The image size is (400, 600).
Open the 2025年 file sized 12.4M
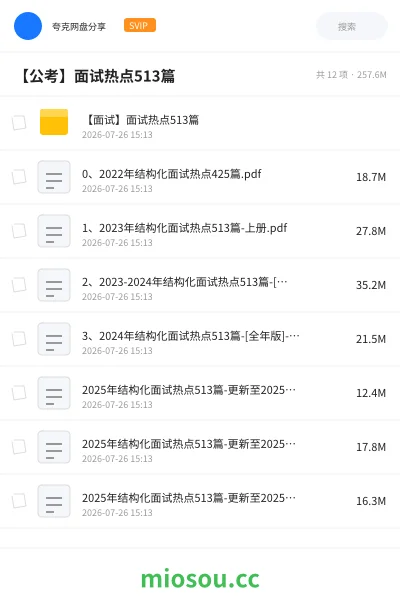point(200,393)
